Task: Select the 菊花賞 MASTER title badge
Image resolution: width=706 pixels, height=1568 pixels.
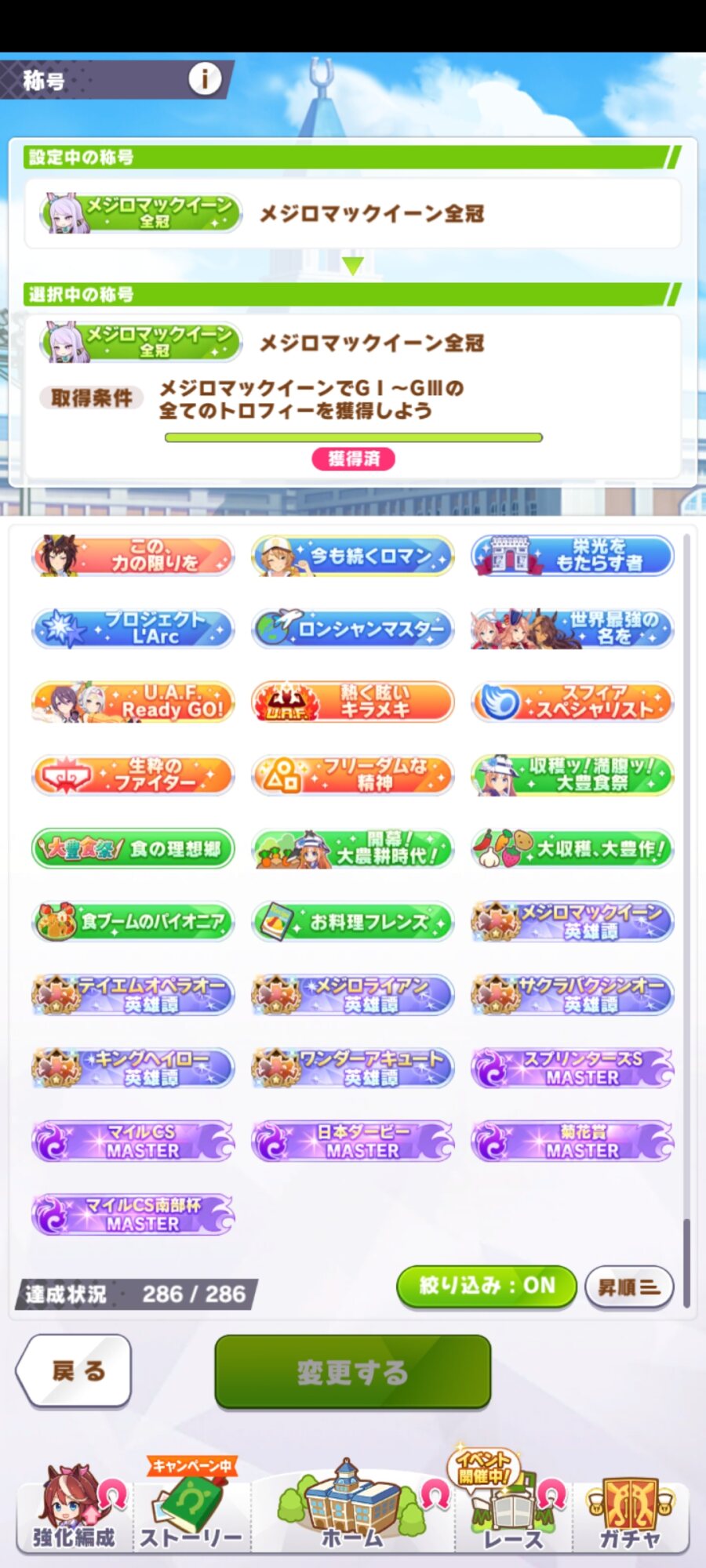Action: (573, 1141)
